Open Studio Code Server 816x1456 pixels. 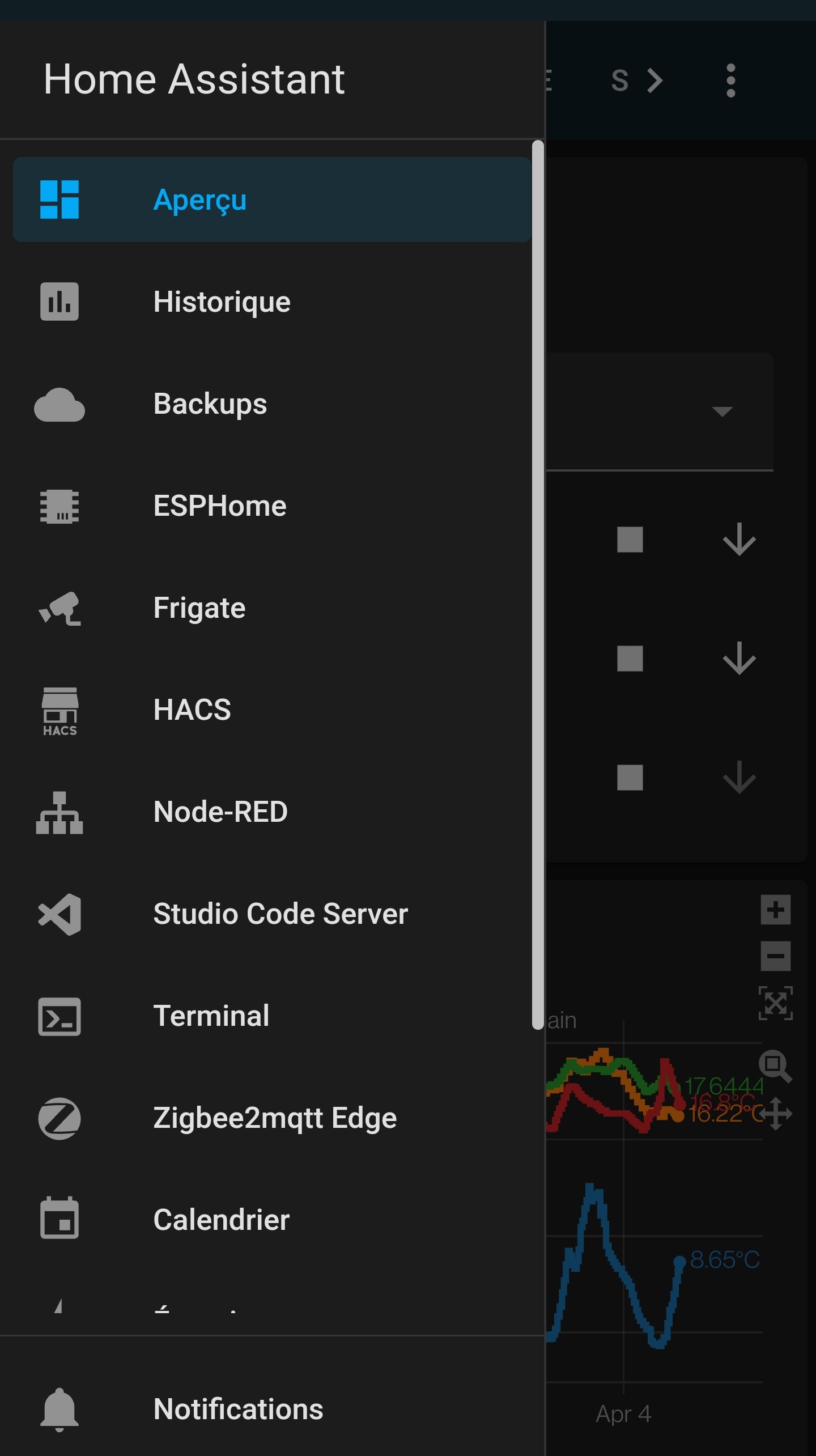tap(272, 914)
